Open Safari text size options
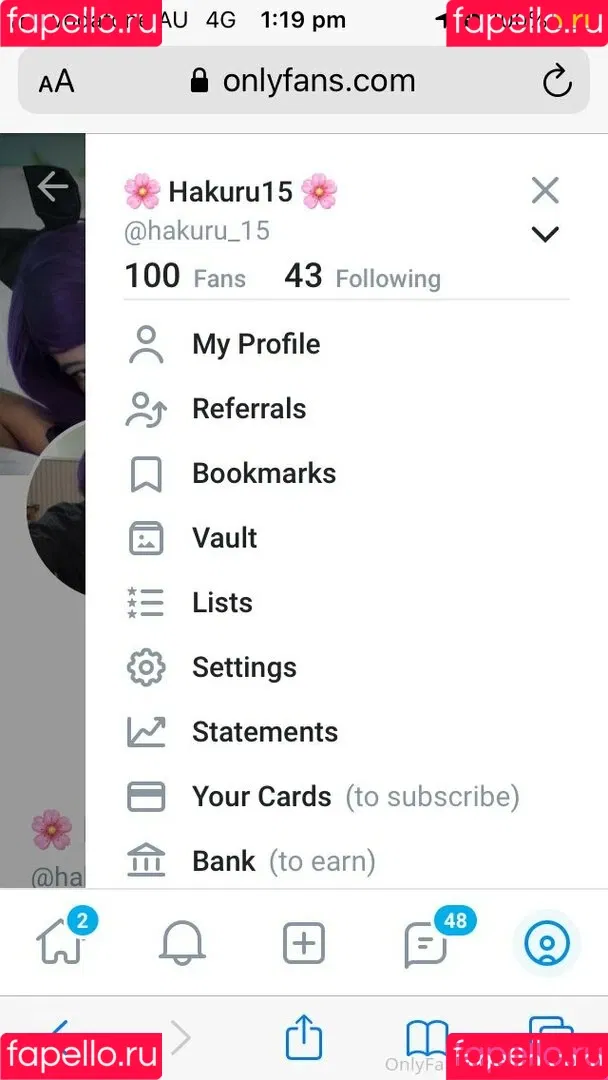The height and width of the screenshot is (1080, 608). point(56,82)
